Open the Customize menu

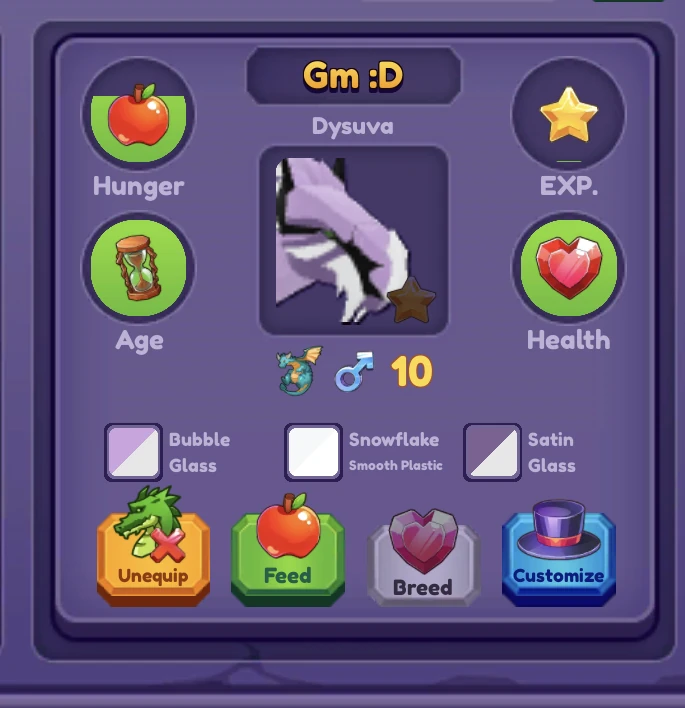click(558, 560)
